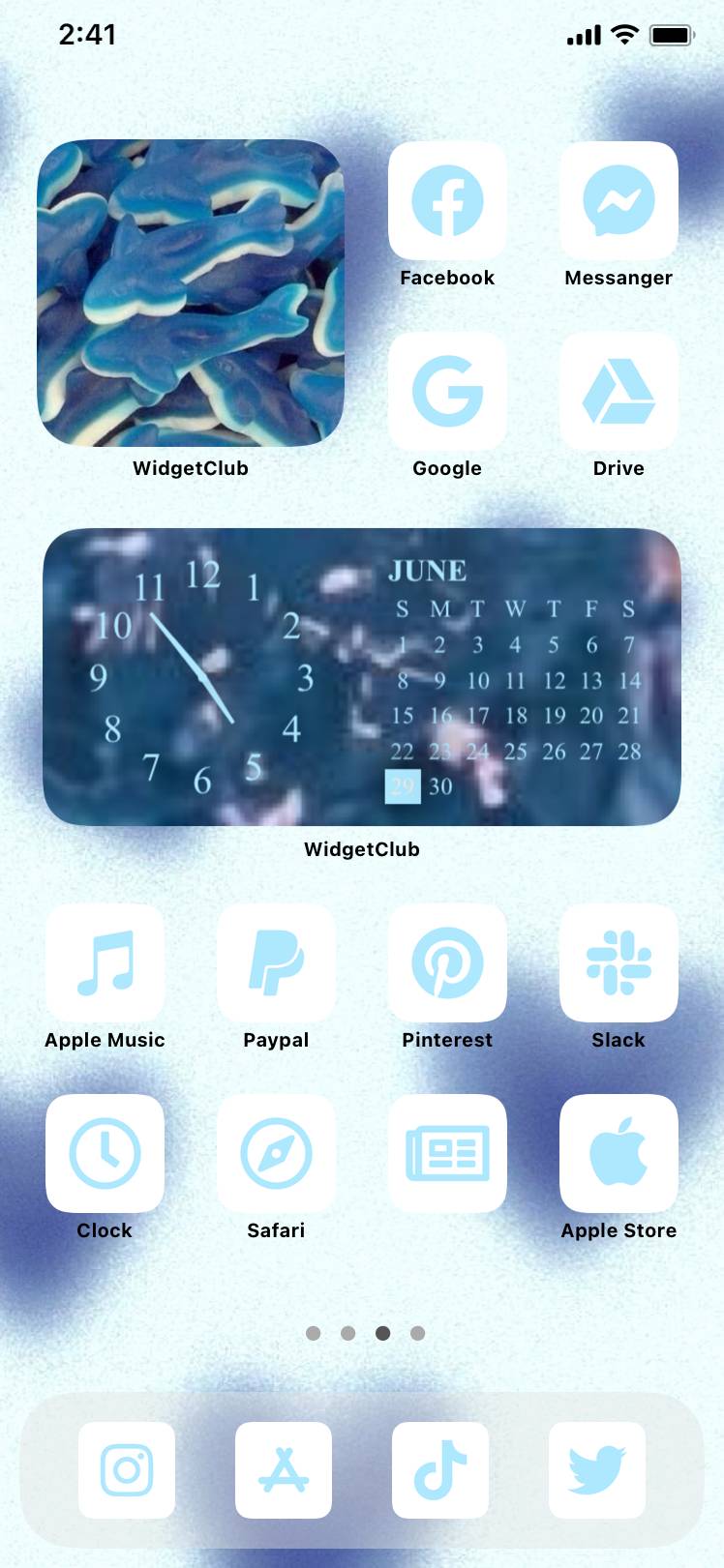Launch Messanger

tap(618, 201)
